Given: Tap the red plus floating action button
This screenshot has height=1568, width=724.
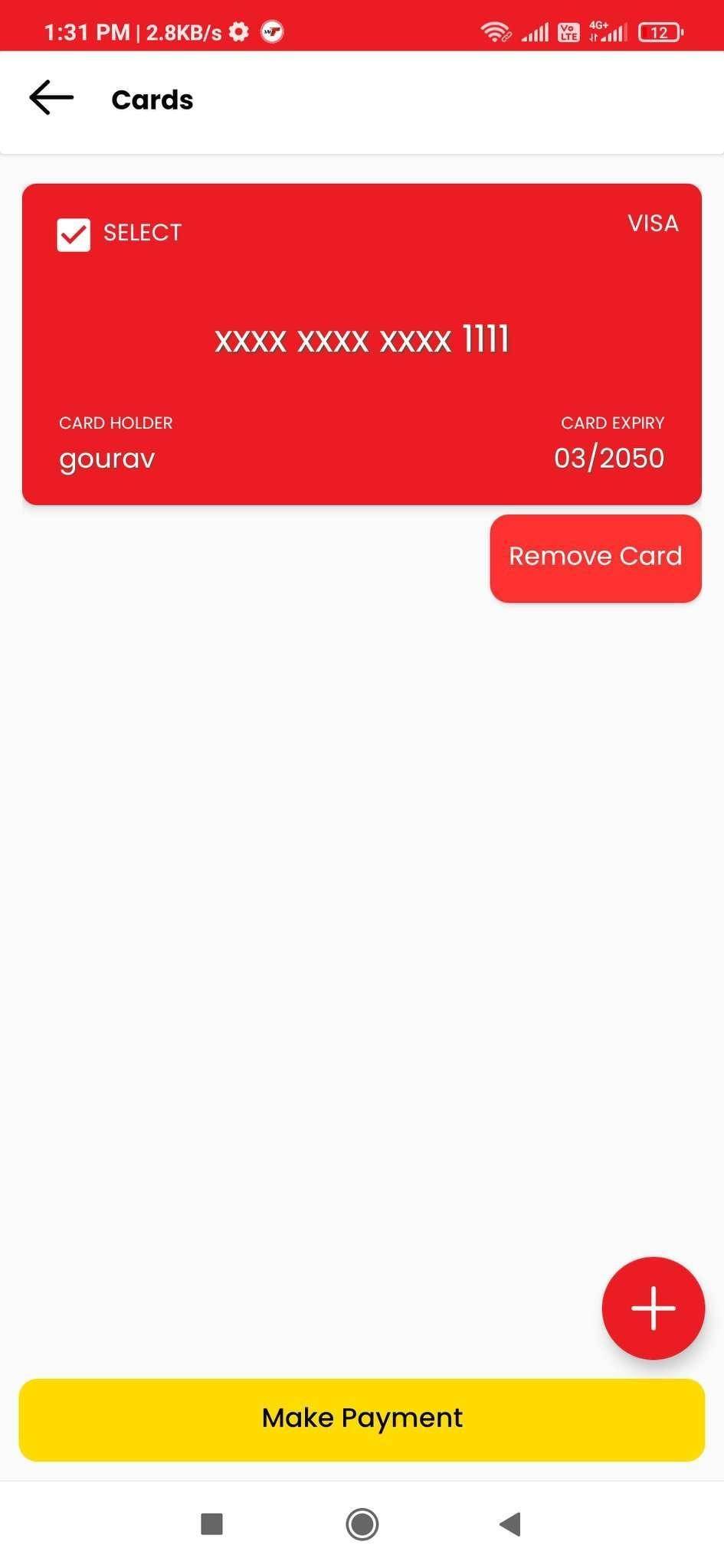Looking at the screenshot, I should tap(652, 1307).
